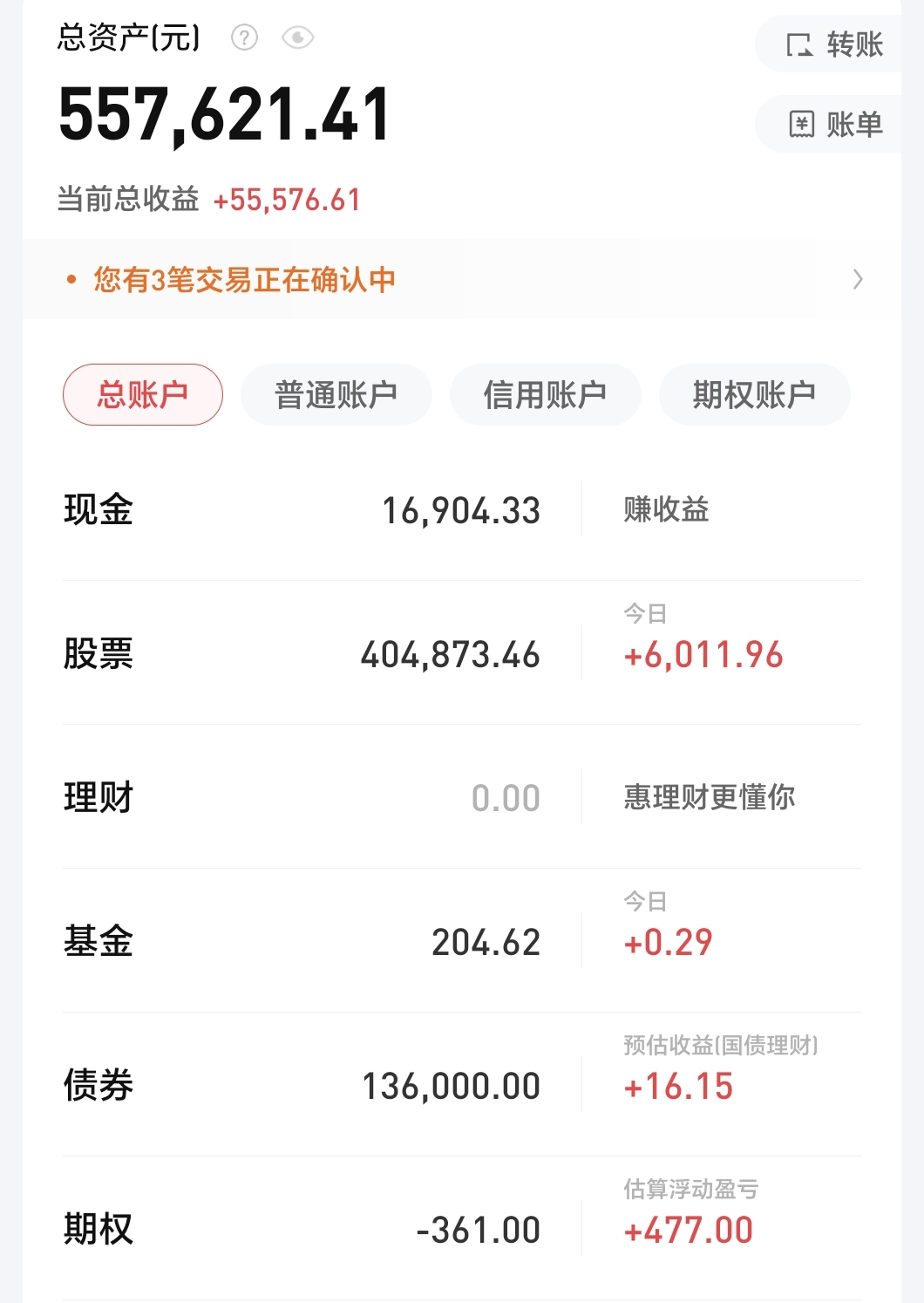Screen dimensions: 924x1303
Task: Open the 股票 holdings row
Action: tap(305, 654)
